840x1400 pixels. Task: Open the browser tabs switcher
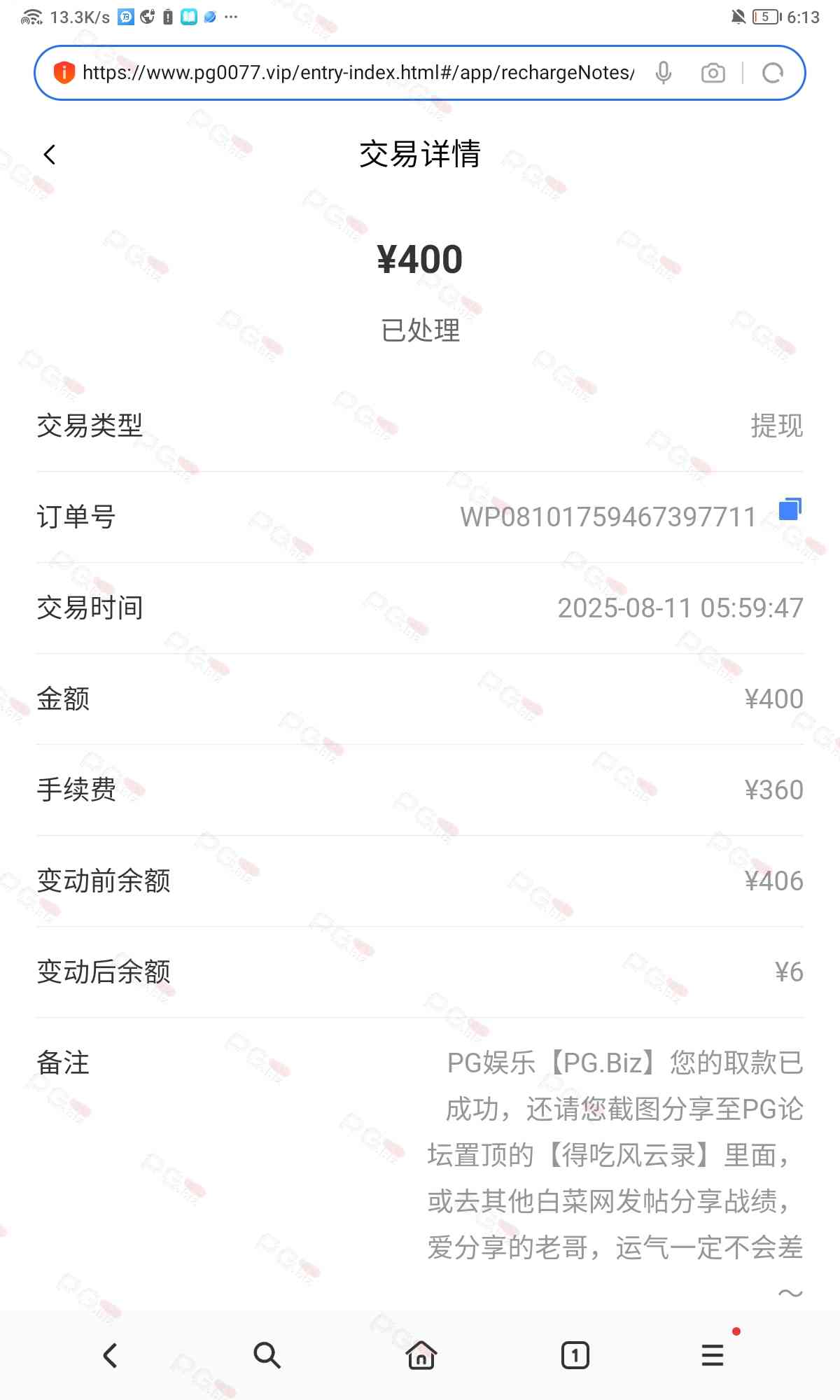pyautogui.click(x=575, y=1356)
